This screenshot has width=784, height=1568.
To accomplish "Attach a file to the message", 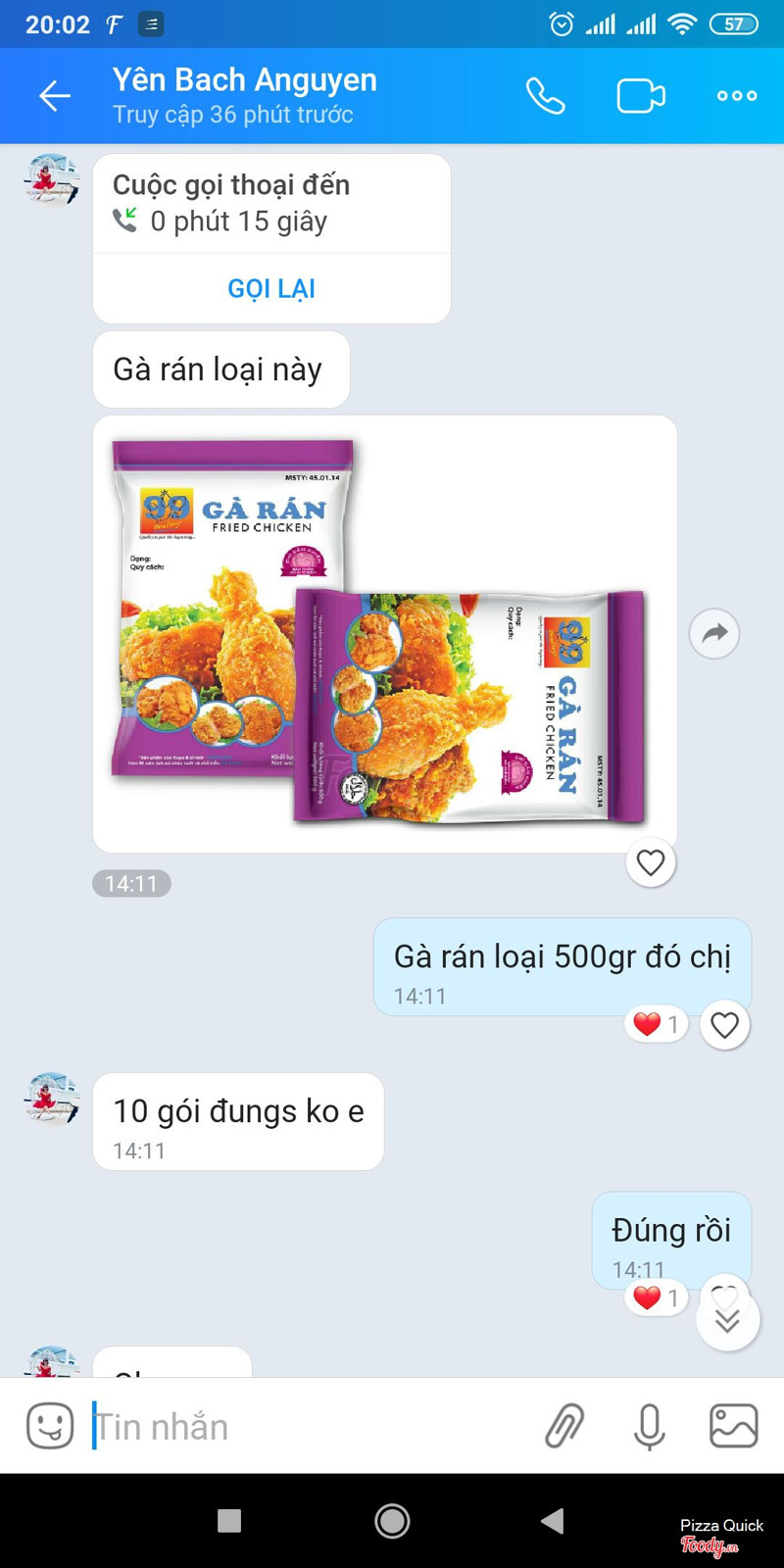I will click(564, 1426).
